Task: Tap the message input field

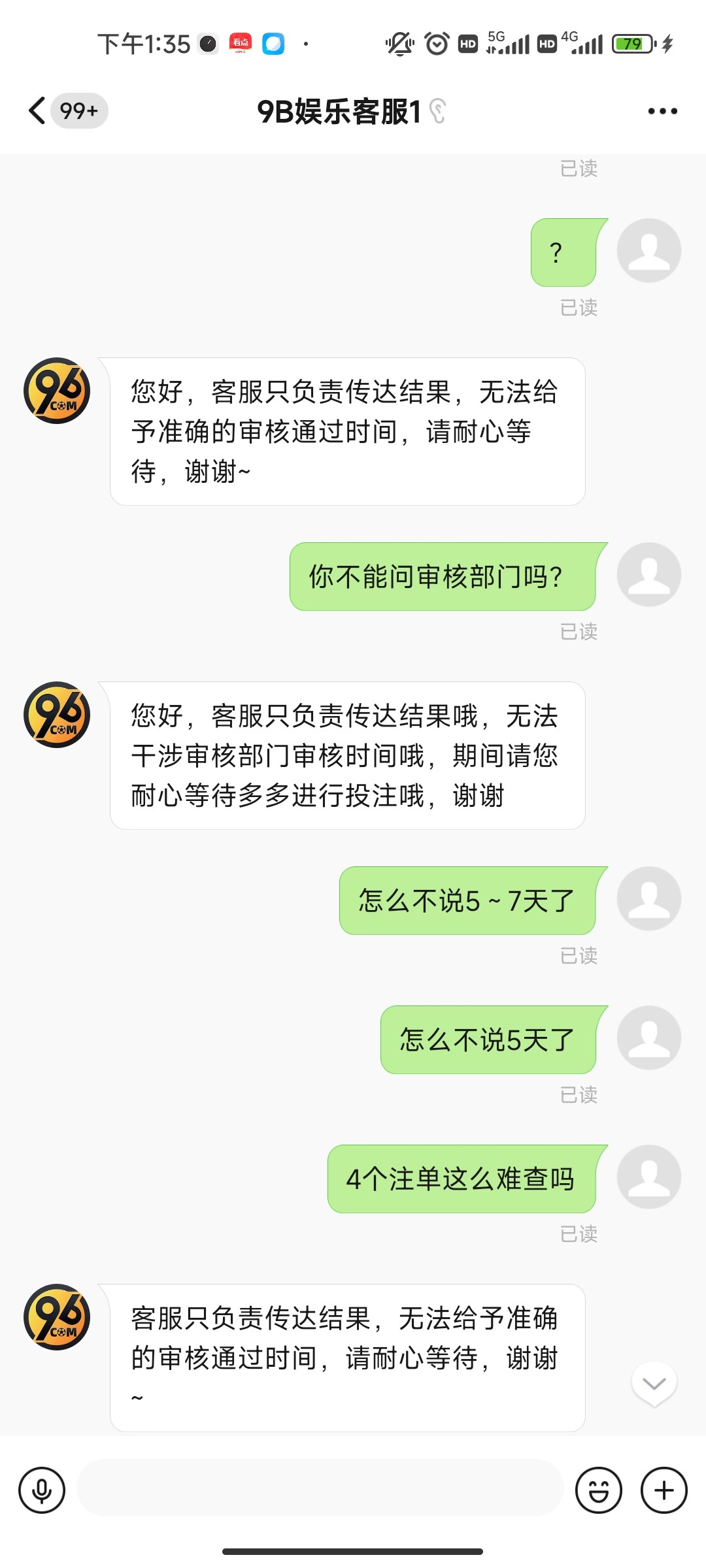Action: click(x=320, y=1490)
